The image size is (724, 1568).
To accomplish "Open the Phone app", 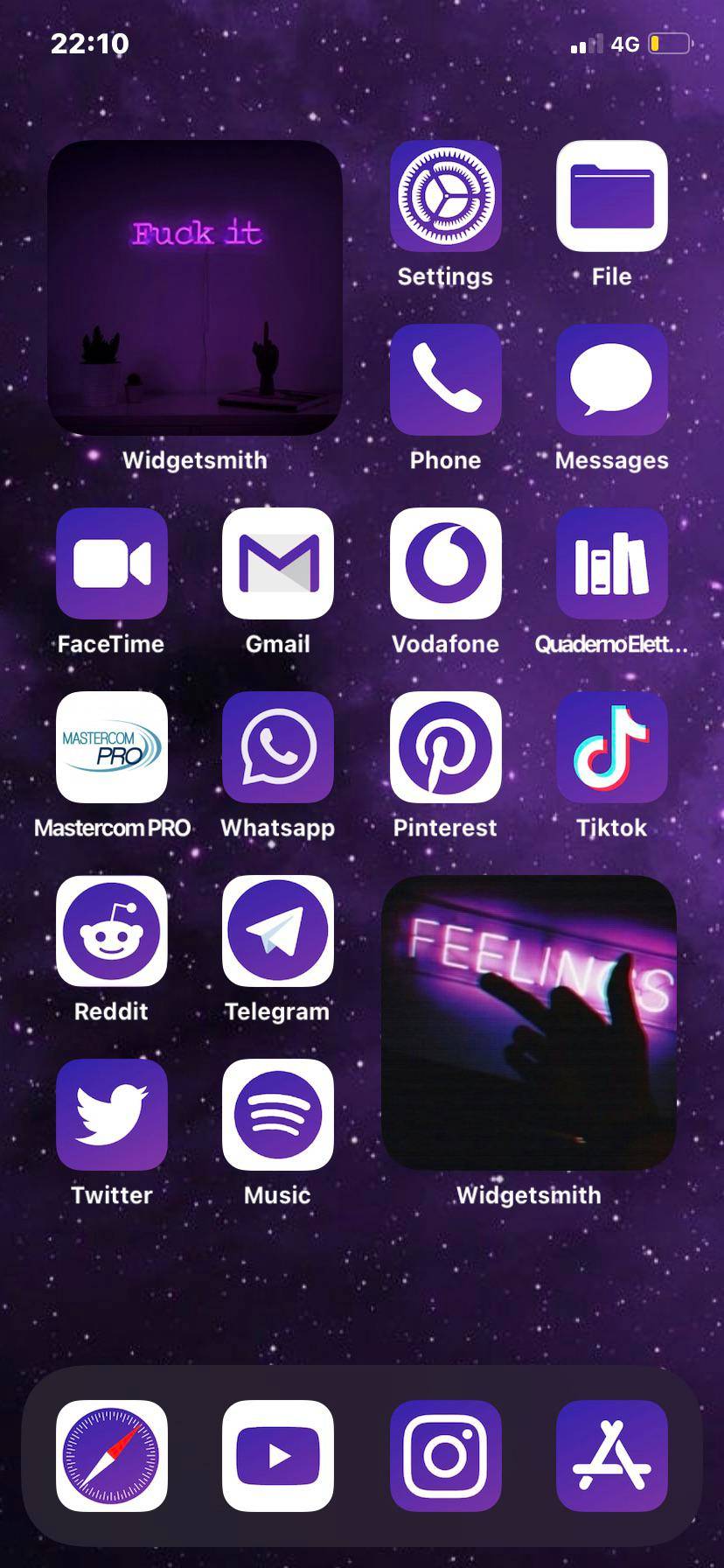I will pyautogui.click(x=445, y=381).
